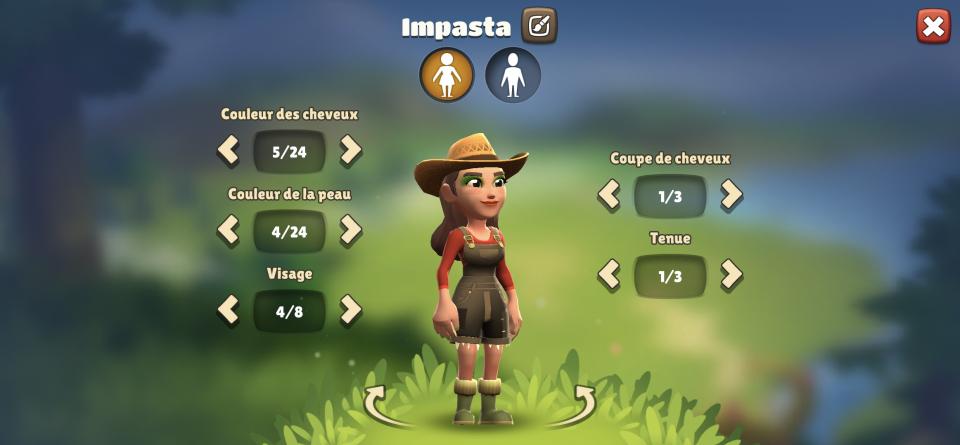Go to previous Couleur des cheveux
This screenshot has height=445, width=960.
tap(228, 151)
